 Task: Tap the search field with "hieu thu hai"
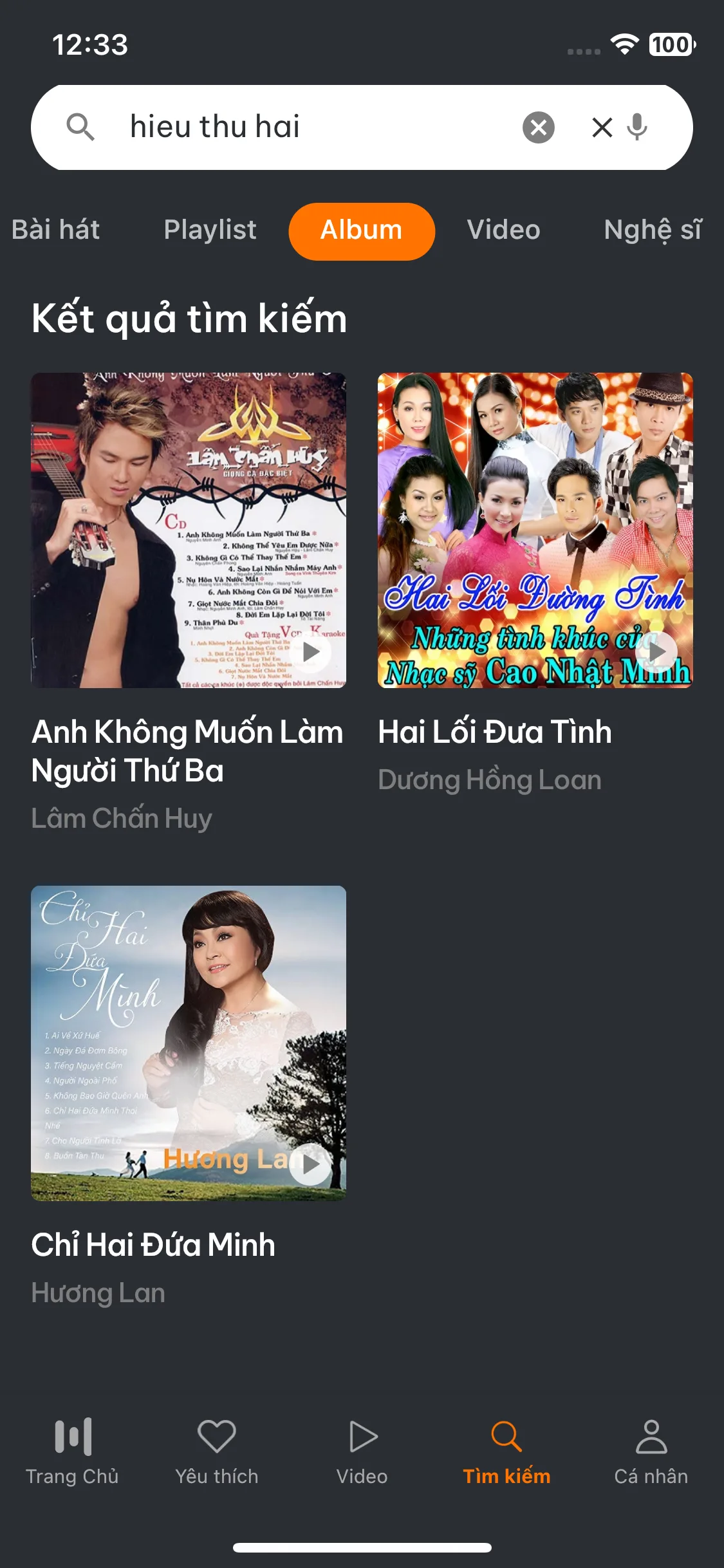309,127
